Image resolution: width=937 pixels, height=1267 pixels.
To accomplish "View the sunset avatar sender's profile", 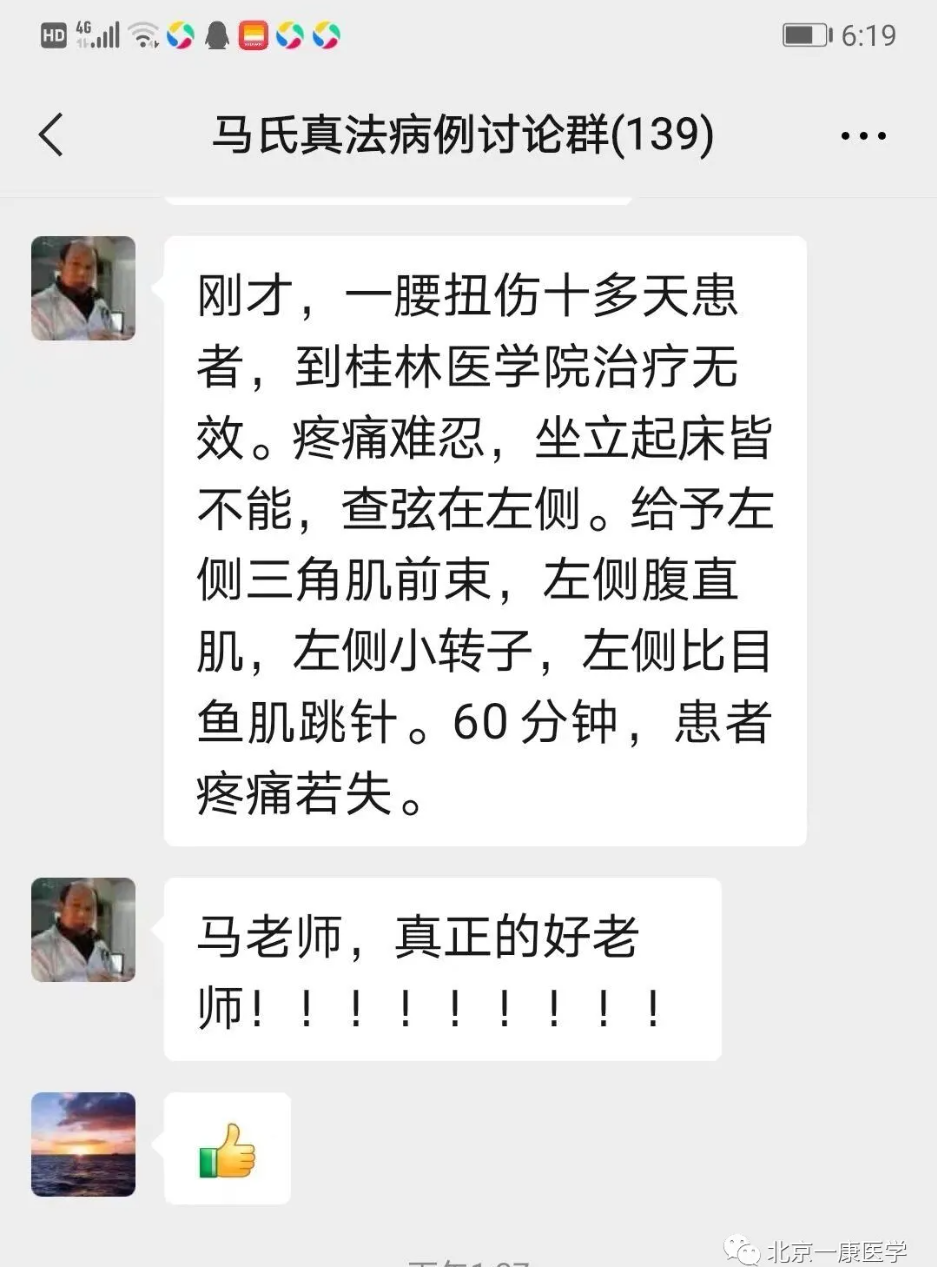I will pyautogui.click(x=83, y=1144).
